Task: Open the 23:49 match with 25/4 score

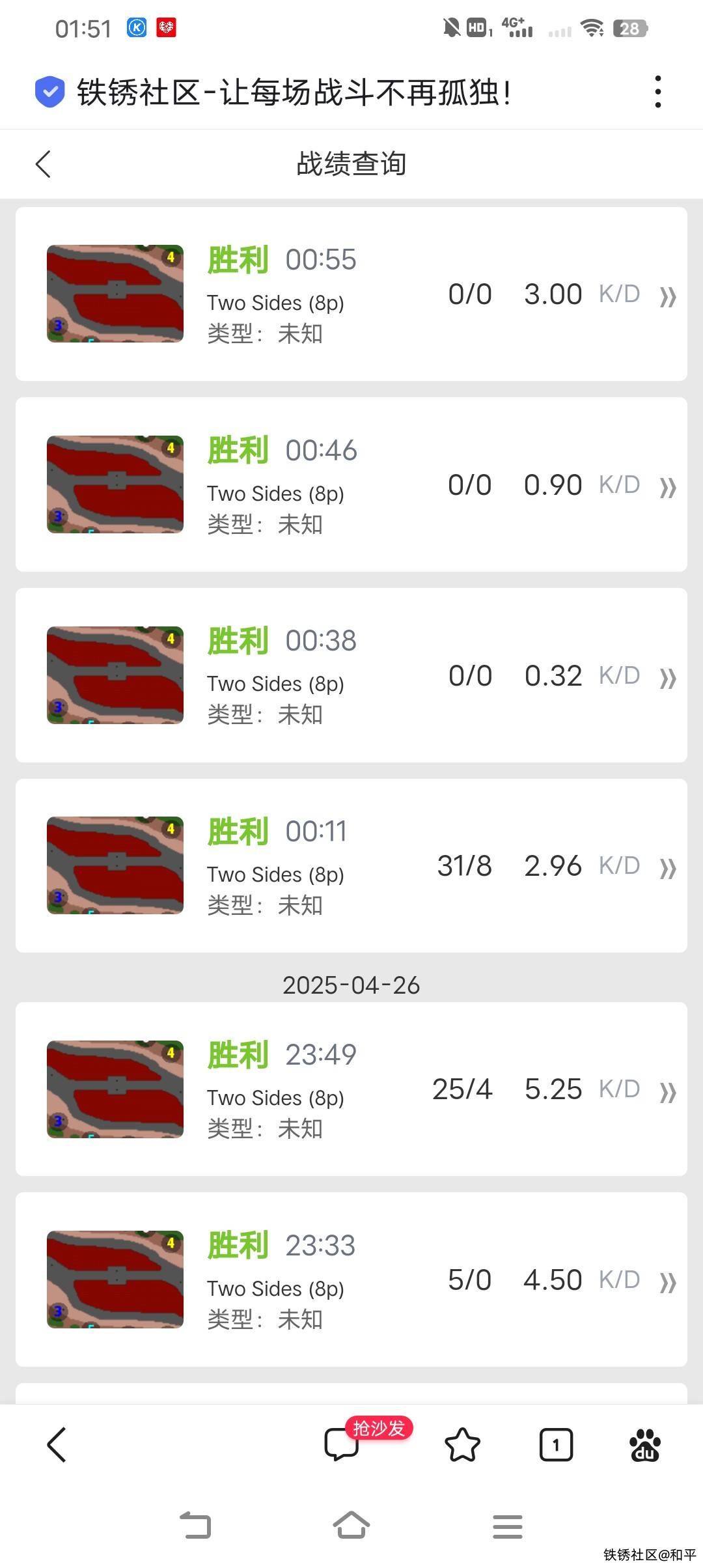Action: [x=351, y=1089]
